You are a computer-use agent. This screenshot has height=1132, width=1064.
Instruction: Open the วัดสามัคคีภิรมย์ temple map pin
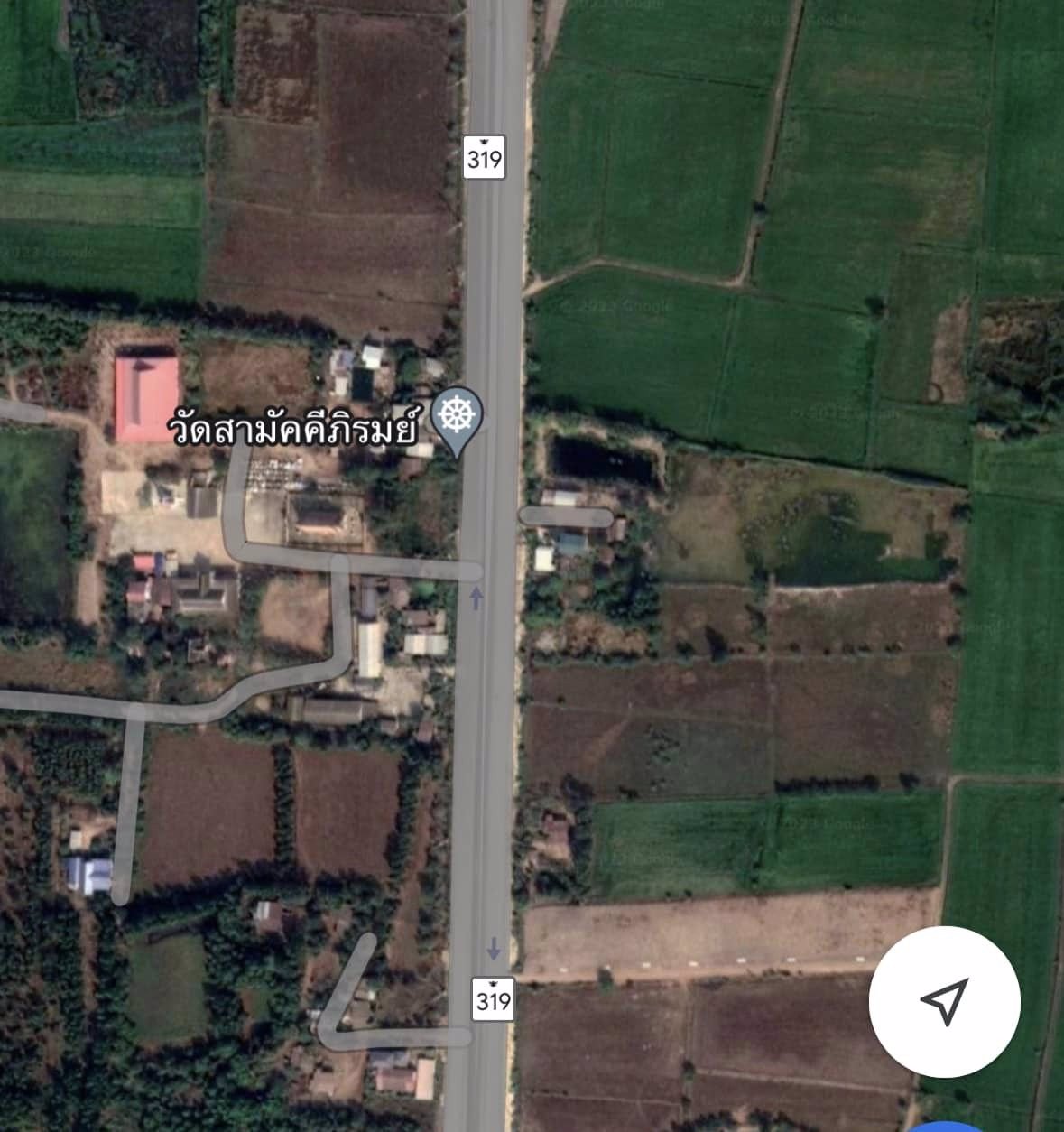click(x=458, y=419)
